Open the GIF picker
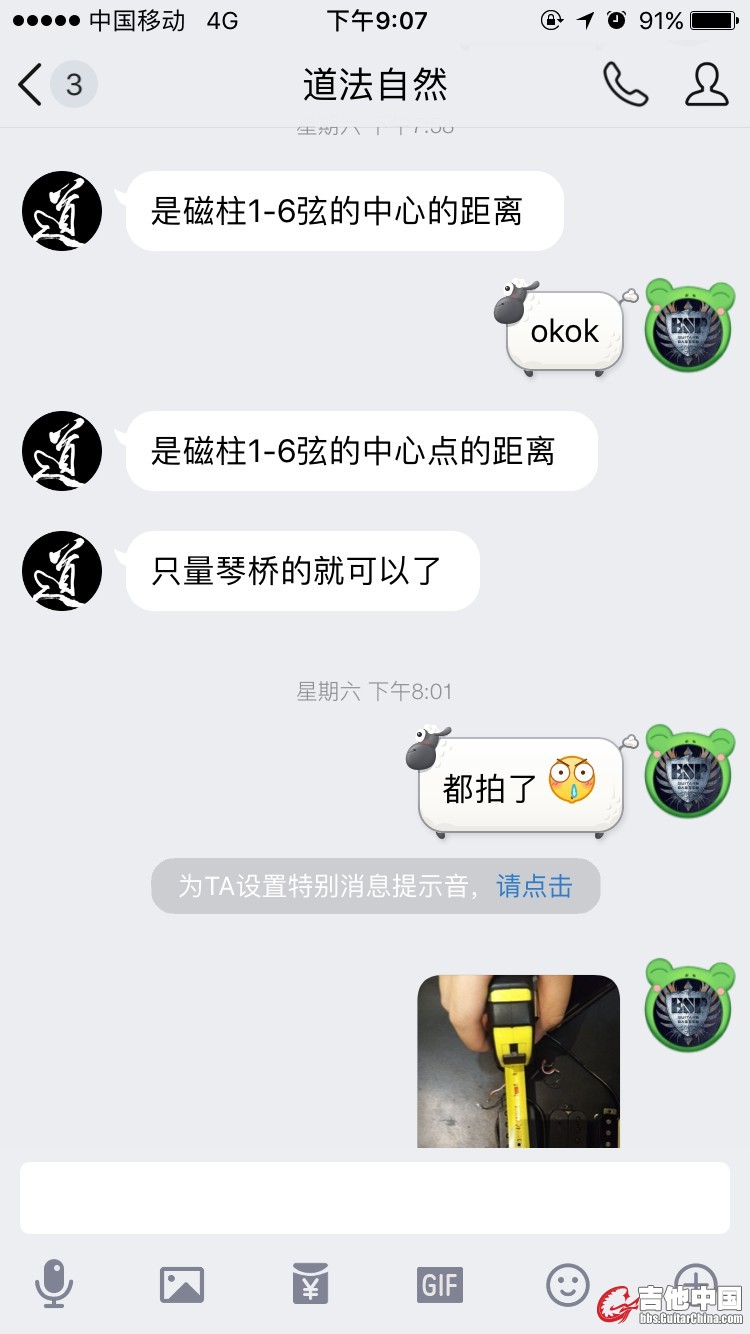 point(439,1284)
